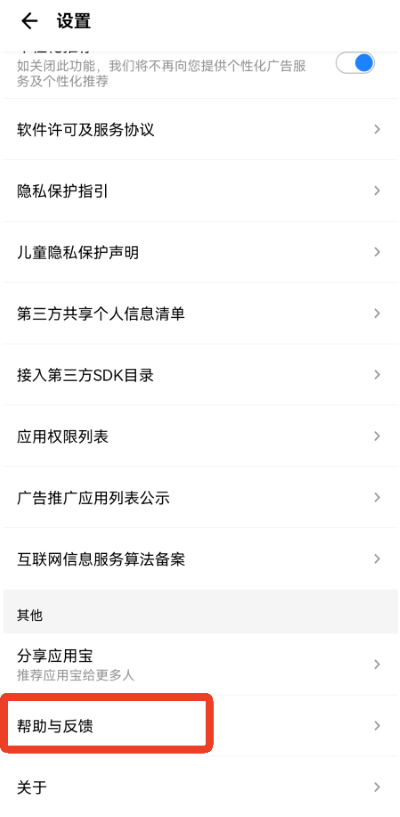The width and height of the screenshot is (400, 817).
Task: Open 软件许可及服务协议
Action: coord(200,130)
